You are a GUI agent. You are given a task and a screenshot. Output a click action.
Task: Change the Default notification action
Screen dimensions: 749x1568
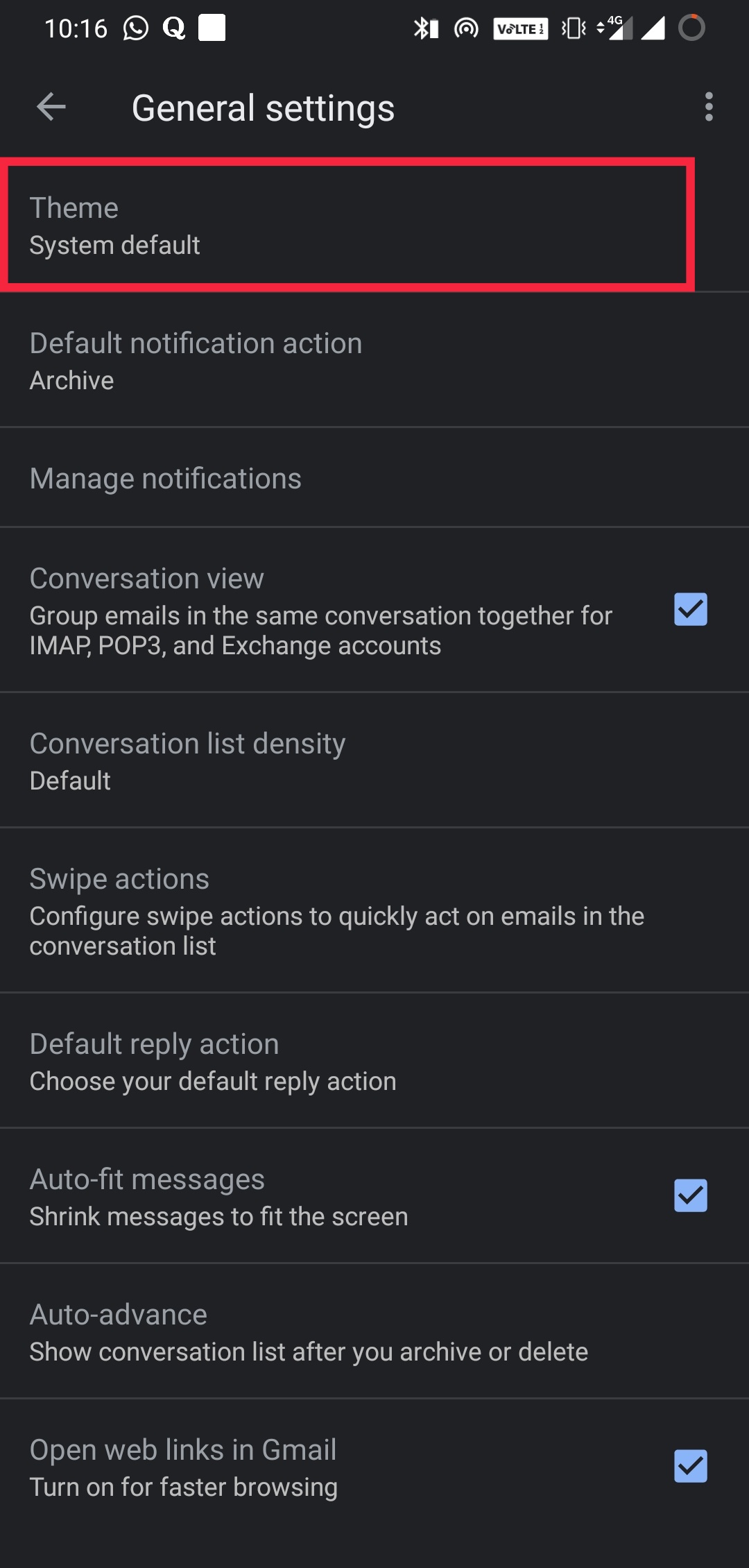[x=374, y=360]
